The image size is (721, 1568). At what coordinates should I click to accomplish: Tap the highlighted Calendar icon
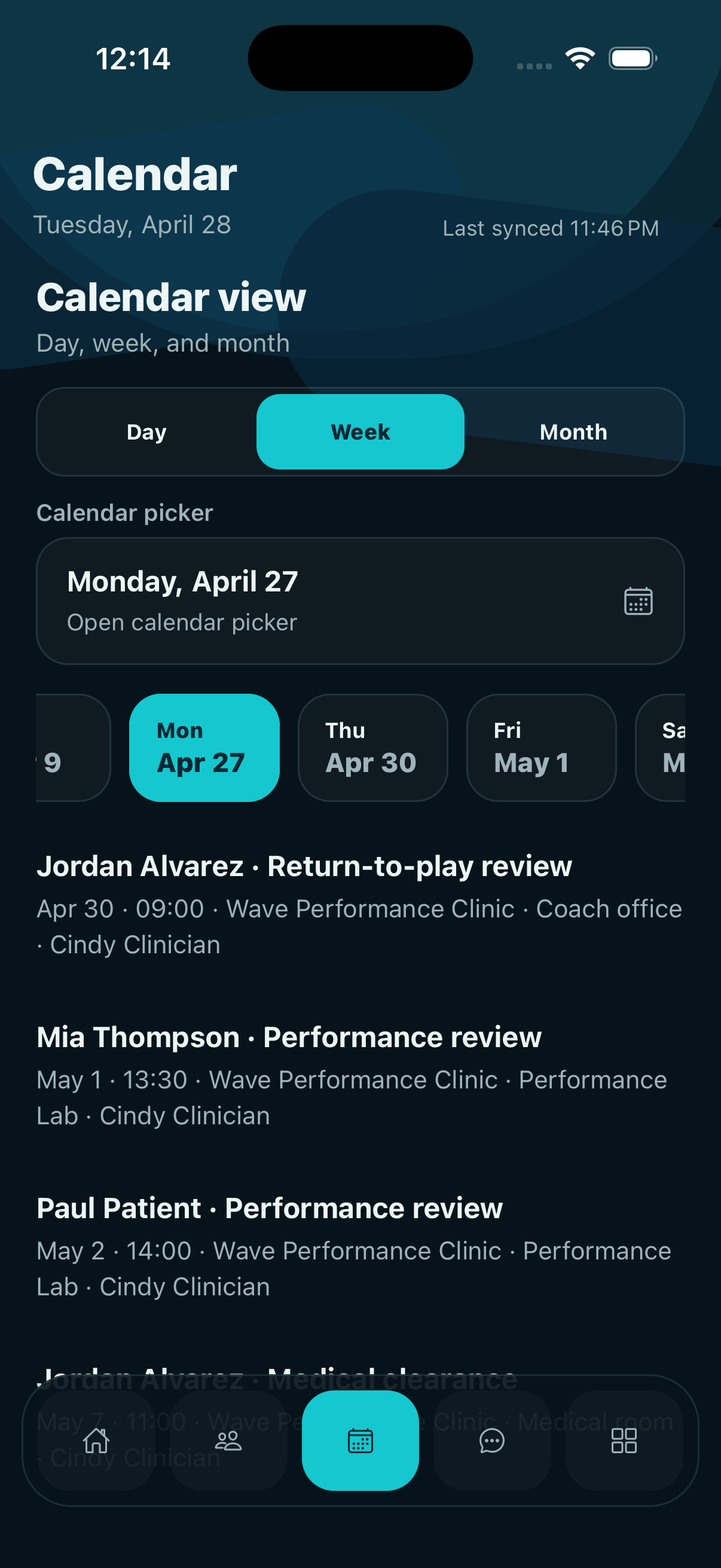[x=360, y=1440]
